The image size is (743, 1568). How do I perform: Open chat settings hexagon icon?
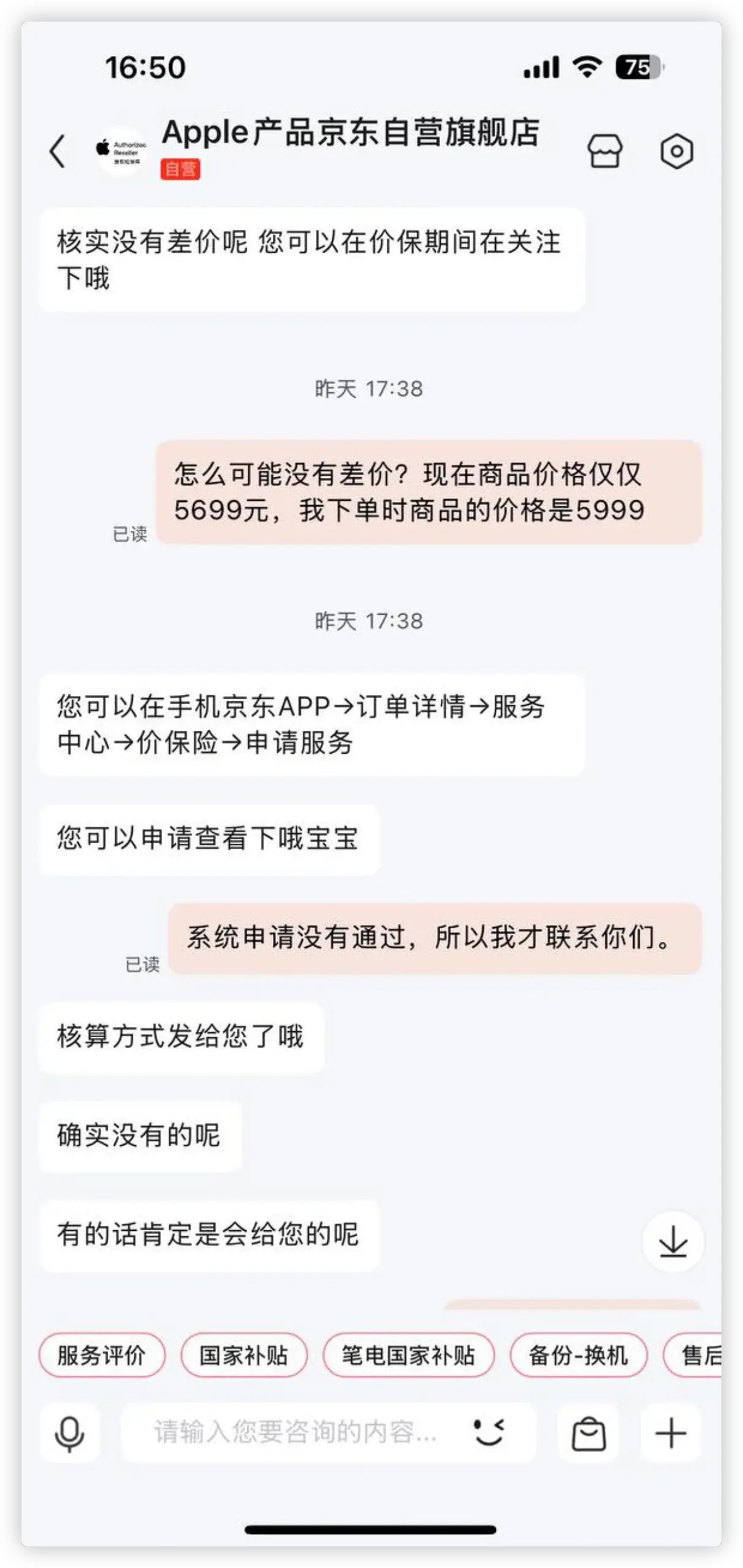[x=676, y=151]
